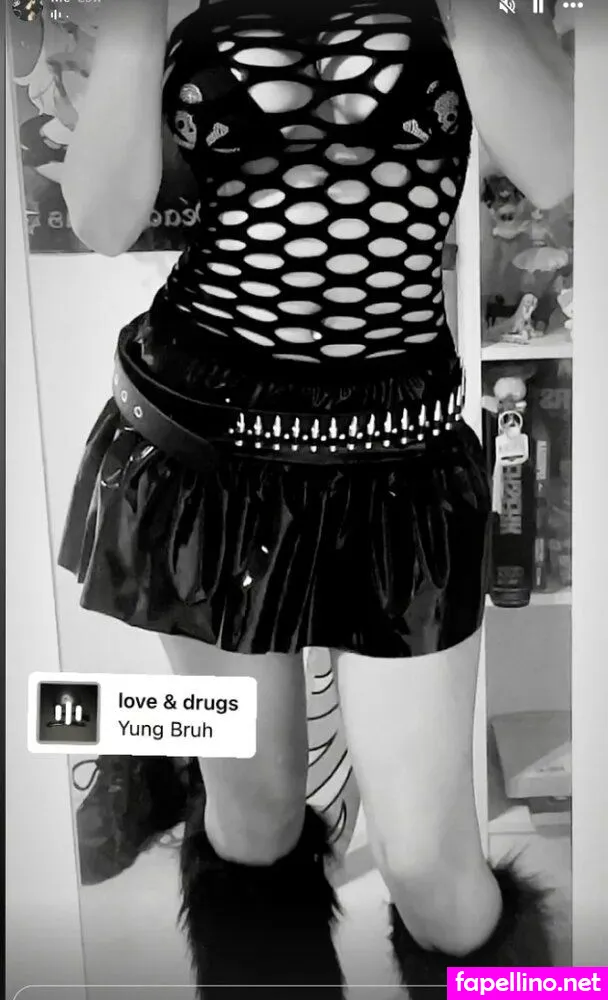Open the story's more options menu
The height and width of the screenshot is (1000, 608).
pos(573,7)
